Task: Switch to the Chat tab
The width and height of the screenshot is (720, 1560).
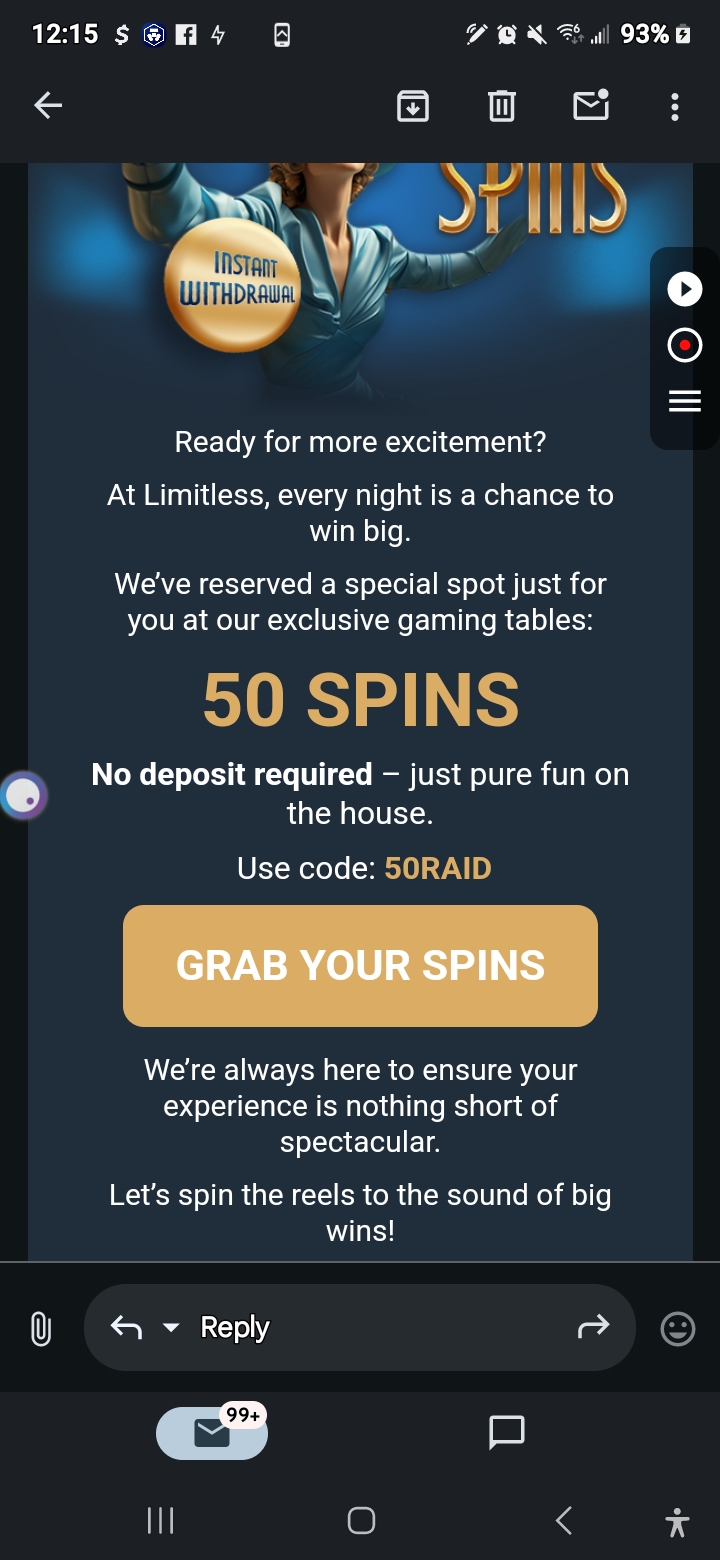Action: (507, 1433)
